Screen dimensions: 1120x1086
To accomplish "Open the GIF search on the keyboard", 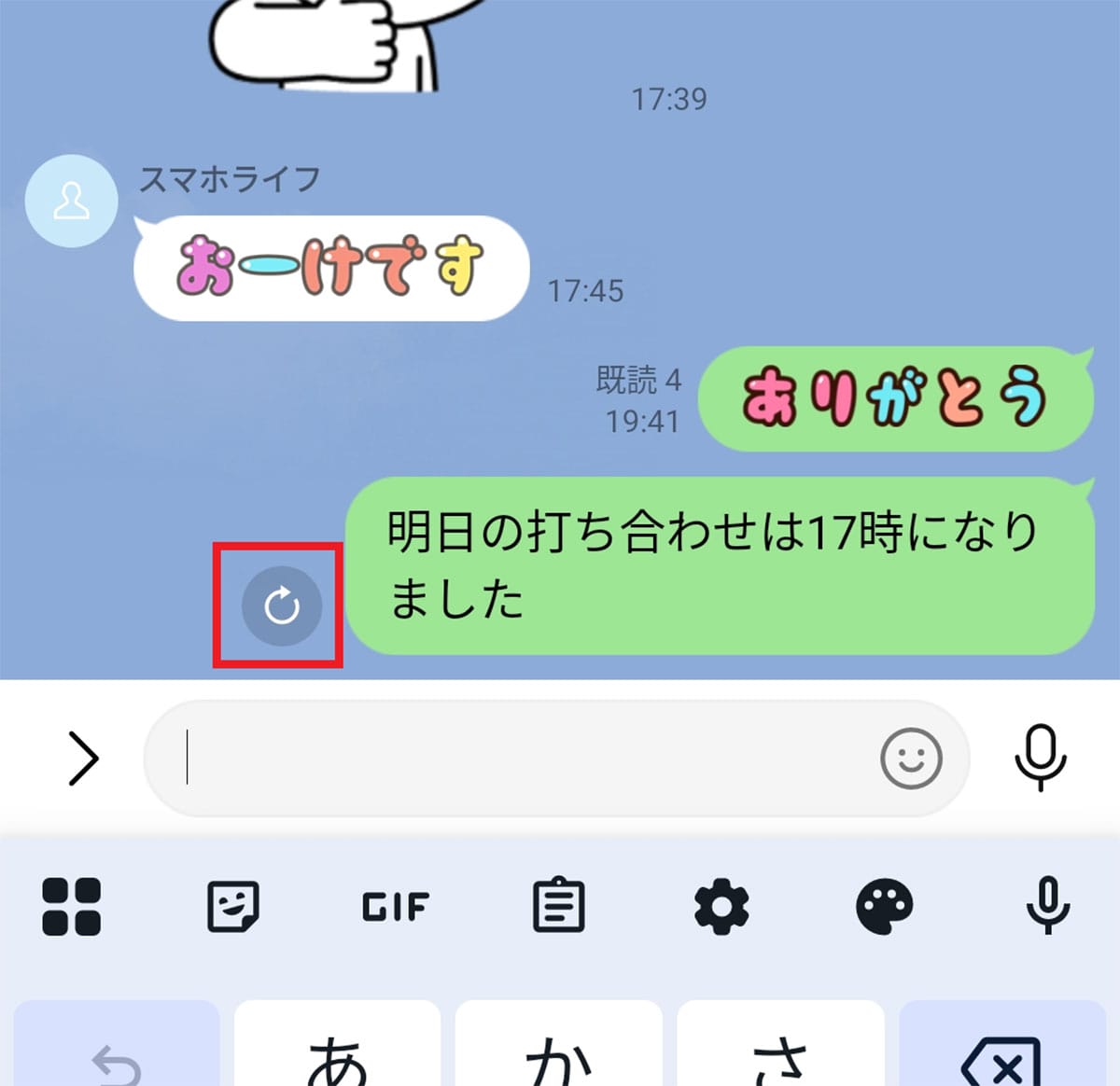I will (x=396, y=906).
